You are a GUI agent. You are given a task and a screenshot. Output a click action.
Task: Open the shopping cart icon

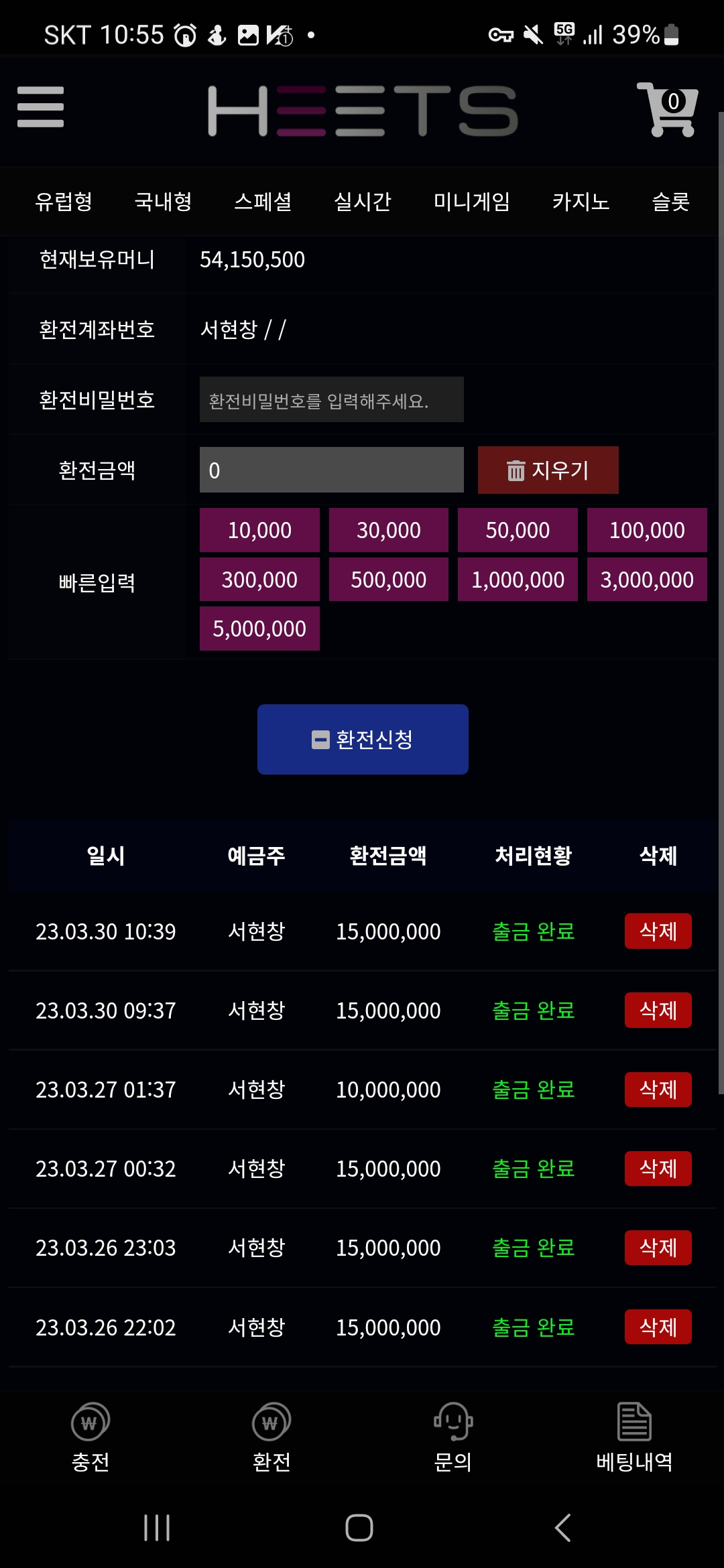668,109
